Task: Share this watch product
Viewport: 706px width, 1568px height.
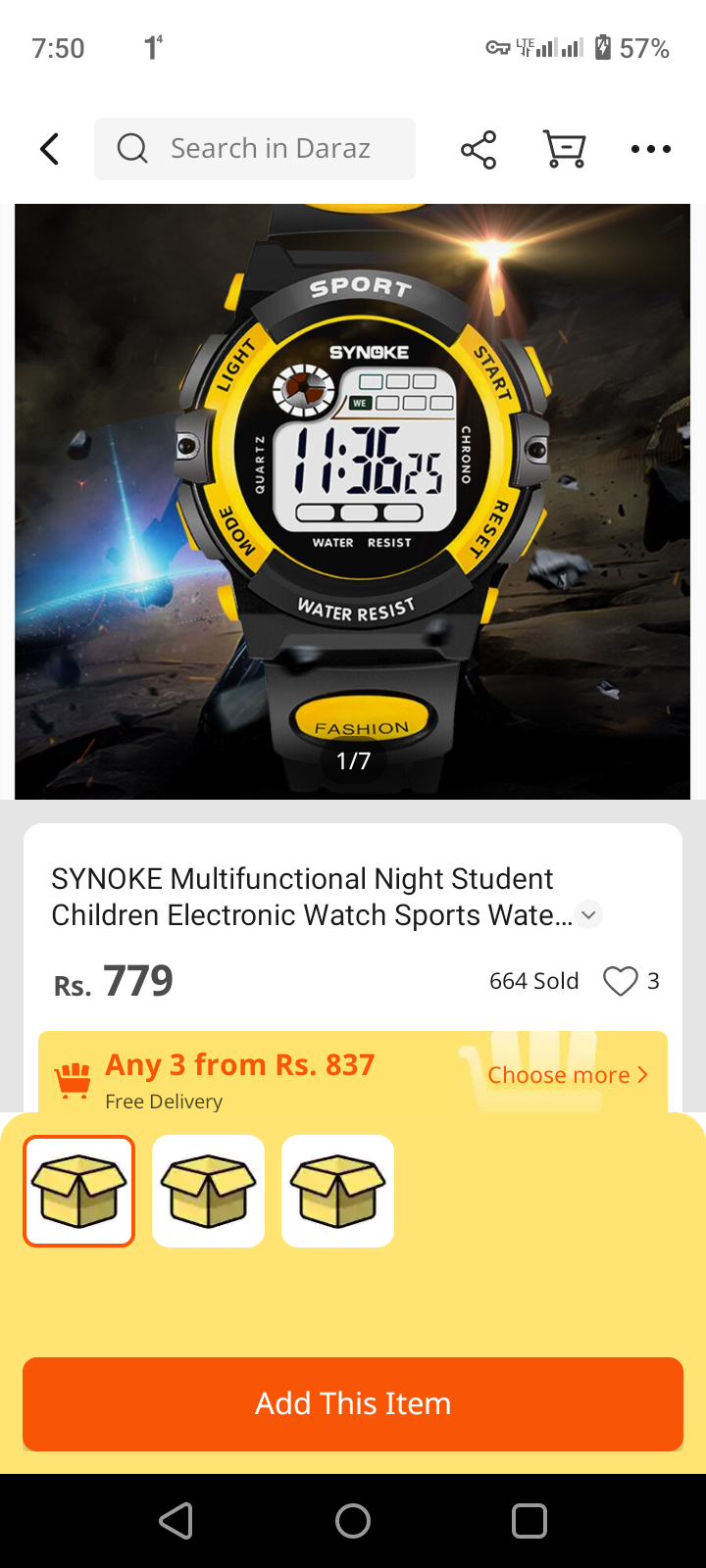Action: coord(479,149)
